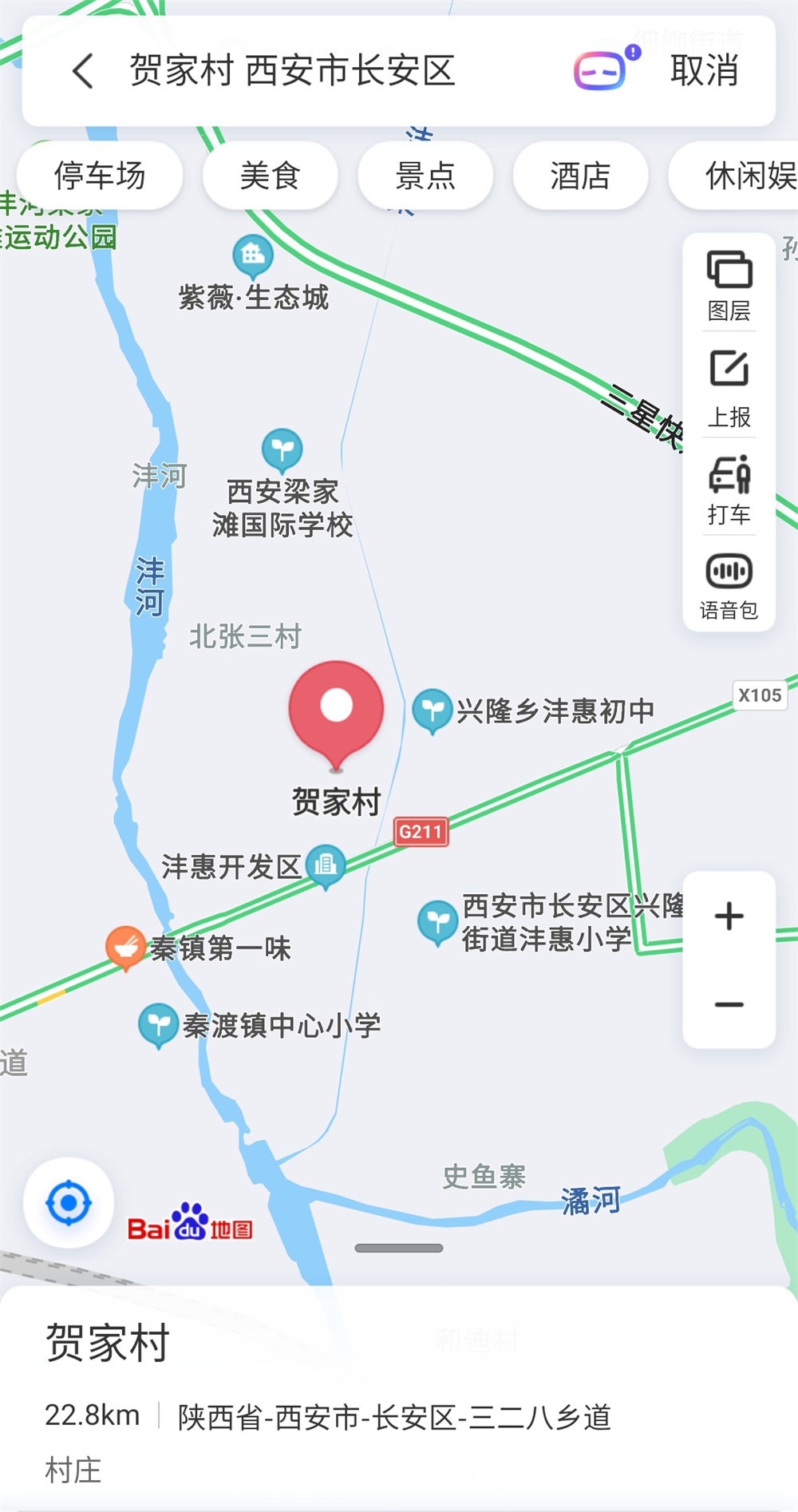Tap the 兴隆乡沣惠初中 map marker

click(x=433, y=710)
